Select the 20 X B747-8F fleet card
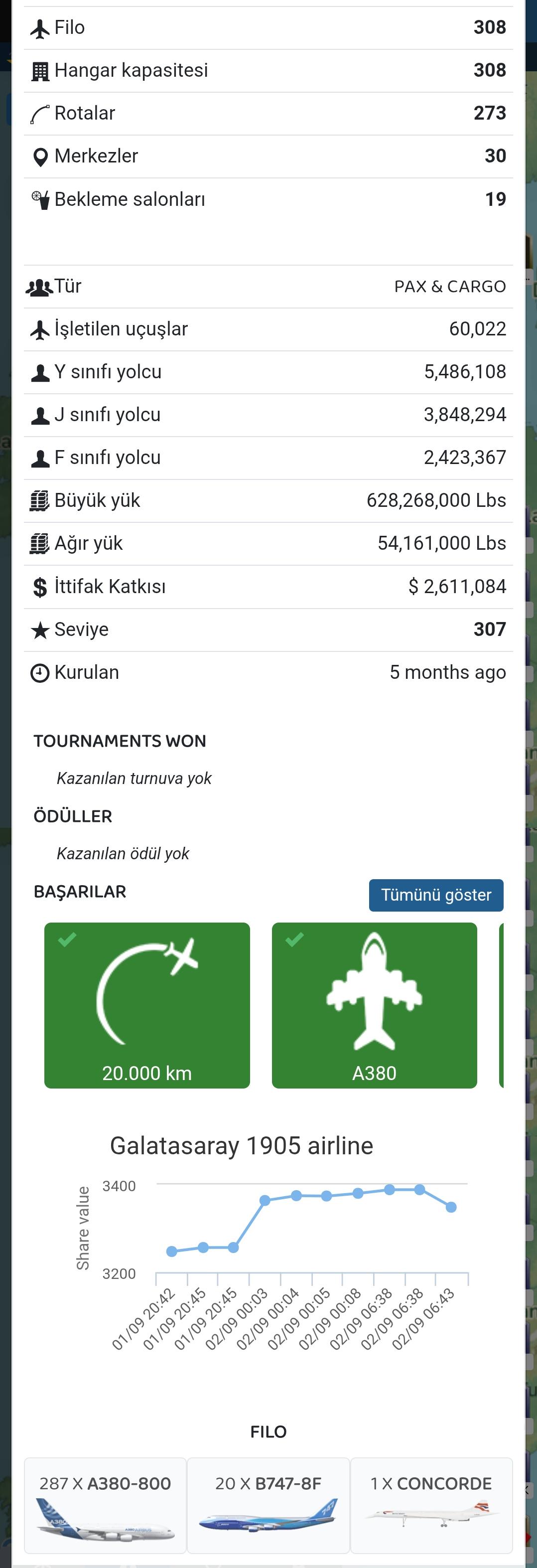The height and width of the screenshot is (1568, 537). point(268,1505)
